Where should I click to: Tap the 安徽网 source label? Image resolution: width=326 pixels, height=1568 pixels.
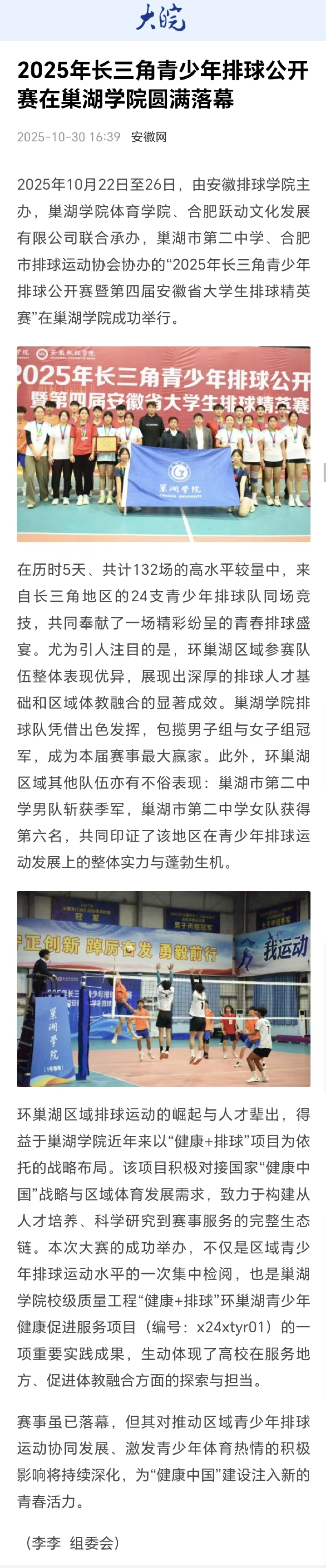pyautogui.click(x=149, y=137)
